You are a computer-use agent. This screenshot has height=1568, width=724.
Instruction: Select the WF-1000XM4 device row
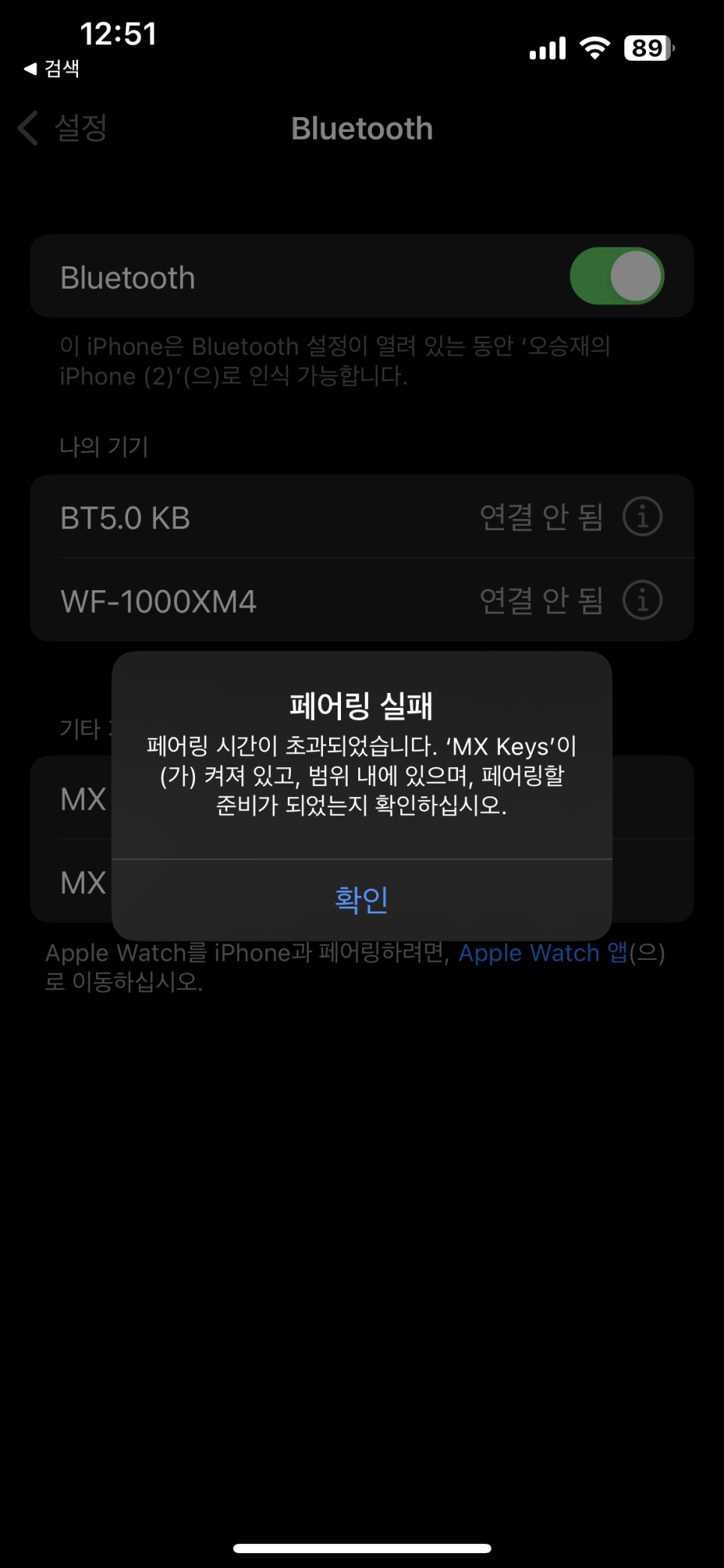click(x=361, y=600)
